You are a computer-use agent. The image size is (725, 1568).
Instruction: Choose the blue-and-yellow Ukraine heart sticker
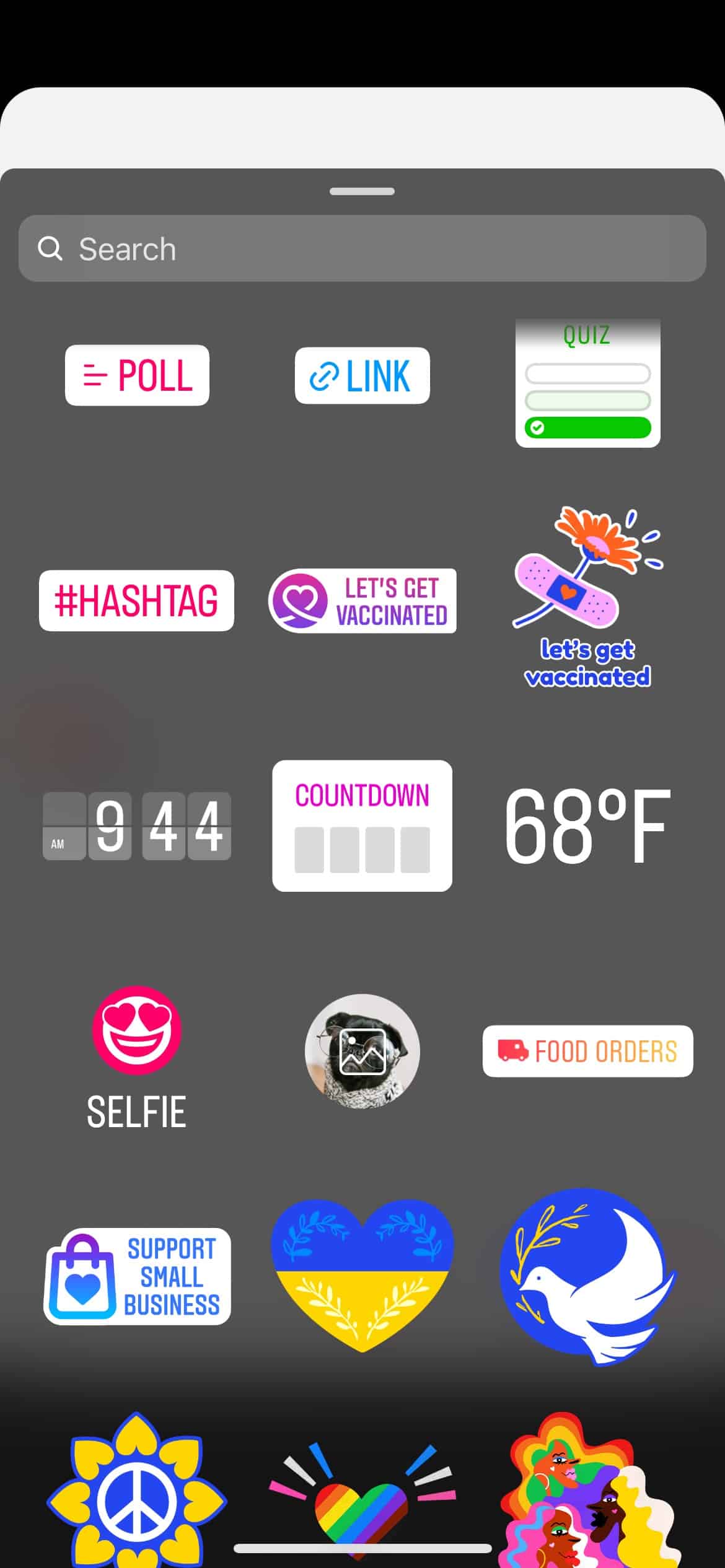click(362, 1276)
